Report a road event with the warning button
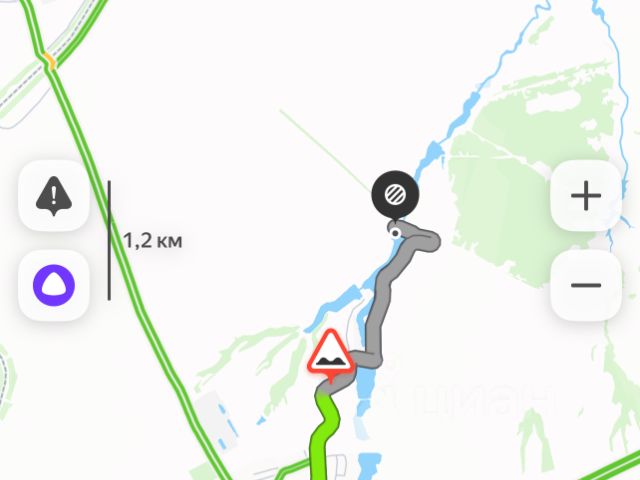The width and height of the screenshot is (640, 480). 53,196
